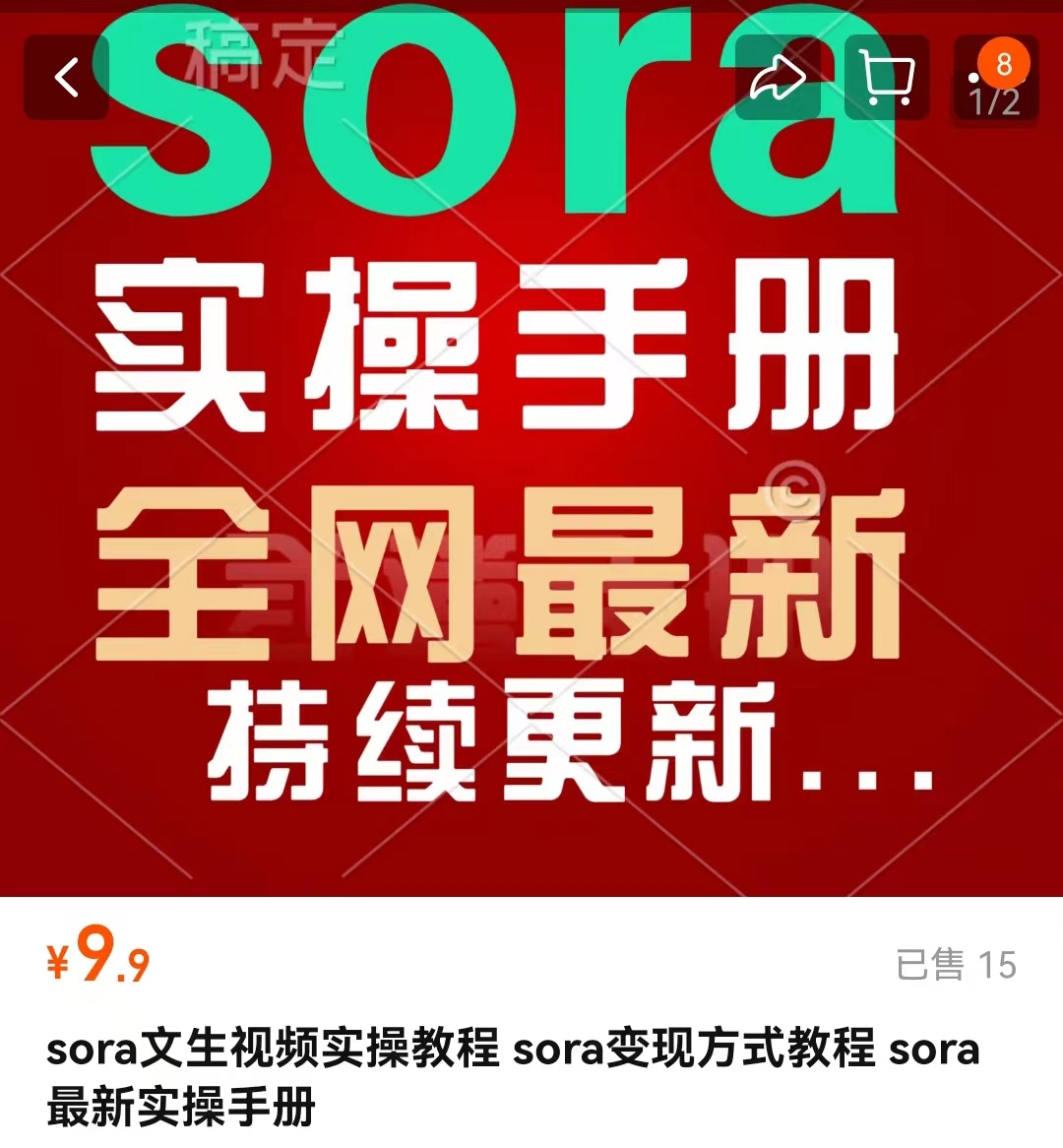Image resolution: width=1063 pixels, height=1148 pixels.
Task: Share this sora tutorial listing
Action: [778, 77]
